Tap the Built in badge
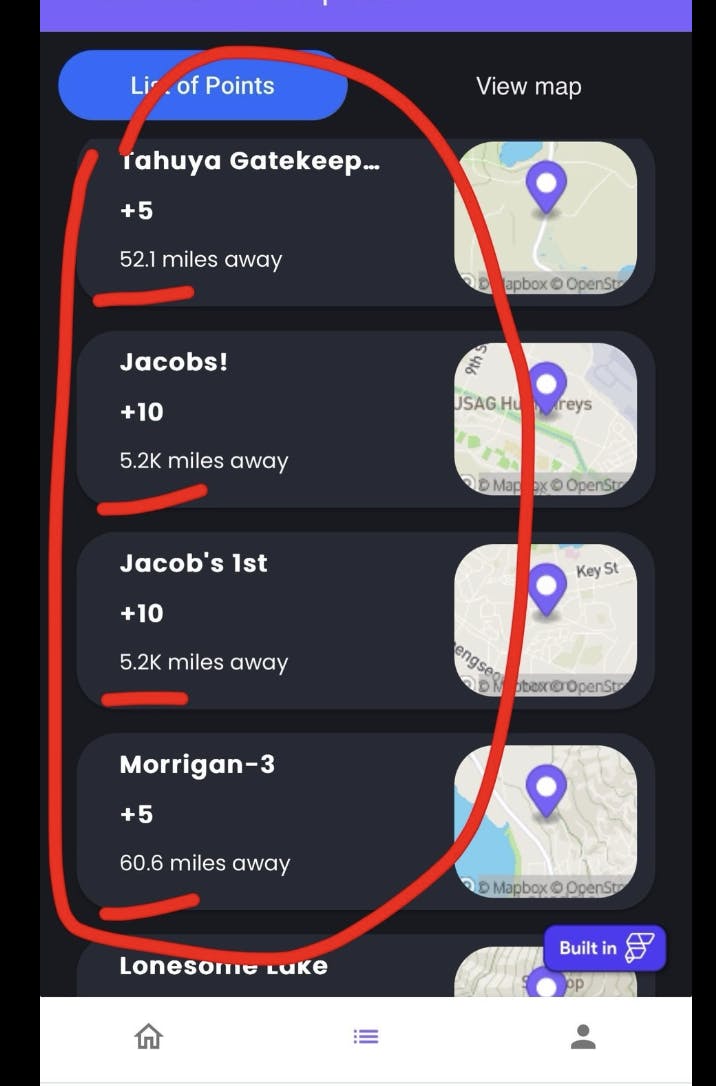This screenshot has width=716, height=1086. 604,948
